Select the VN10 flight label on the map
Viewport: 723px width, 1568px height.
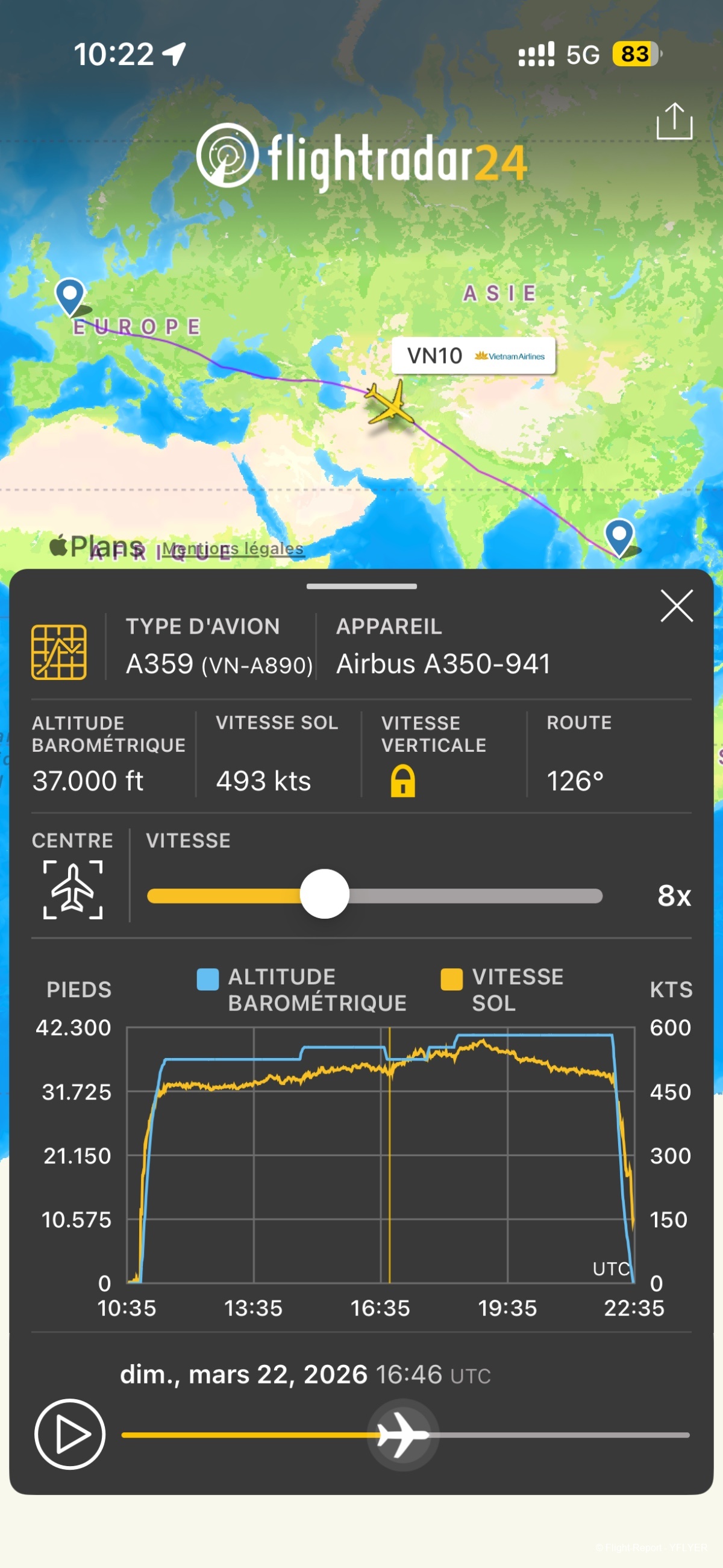(x=473, y=356)
